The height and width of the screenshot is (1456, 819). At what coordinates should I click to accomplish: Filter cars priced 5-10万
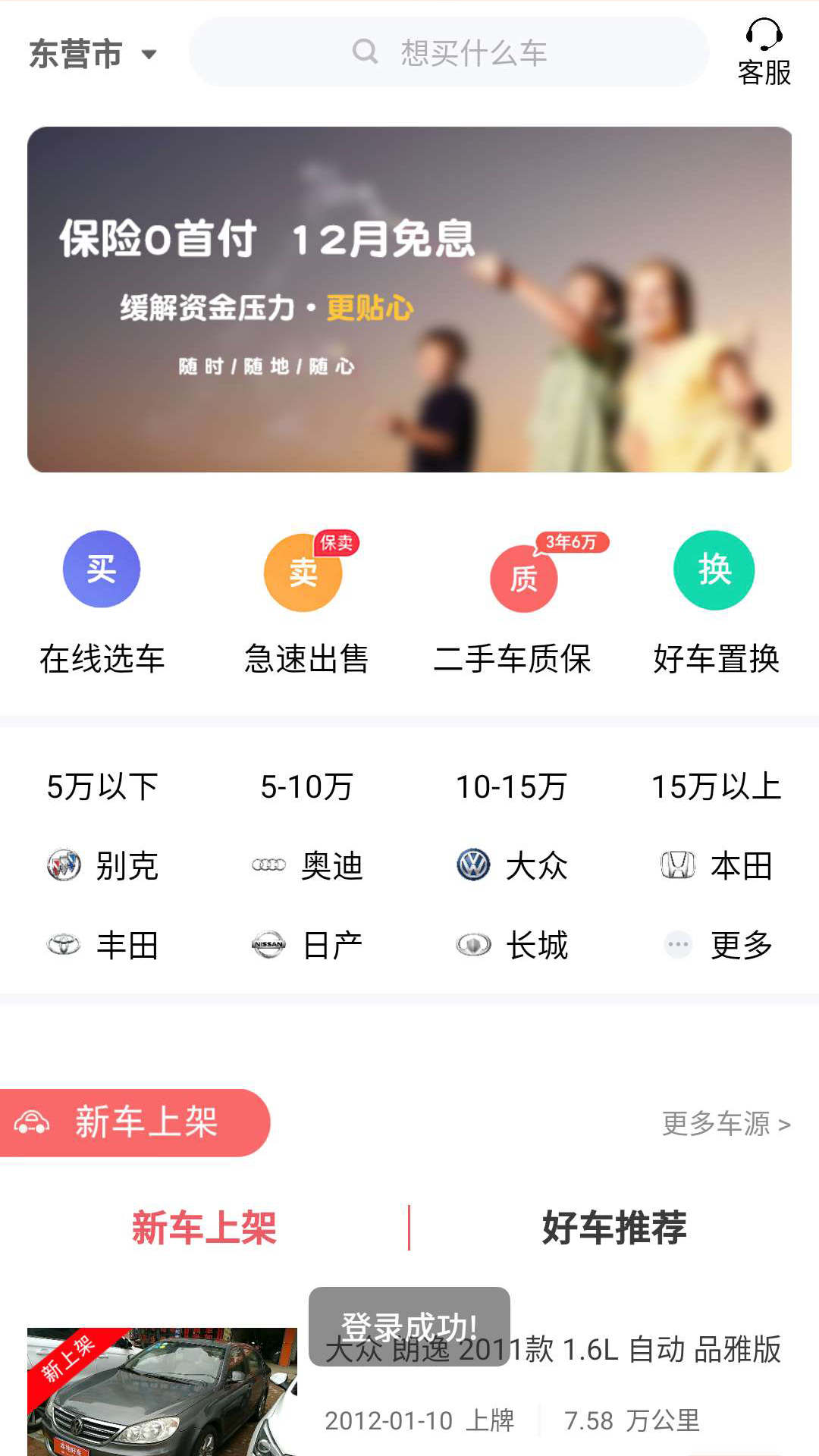(x=306, y=786)
